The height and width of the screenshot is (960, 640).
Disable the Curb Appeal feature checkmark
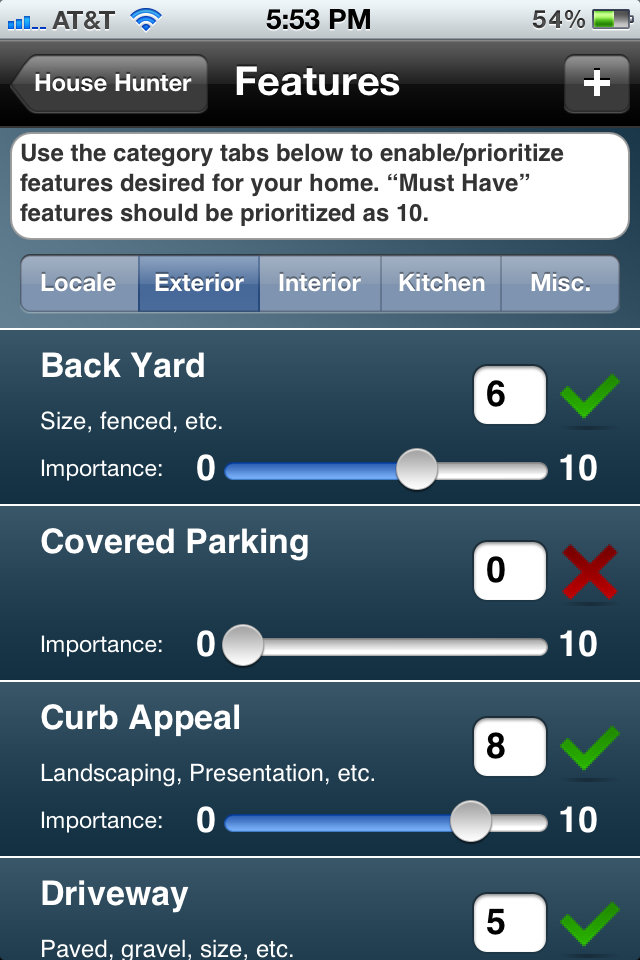coord(589,748)
